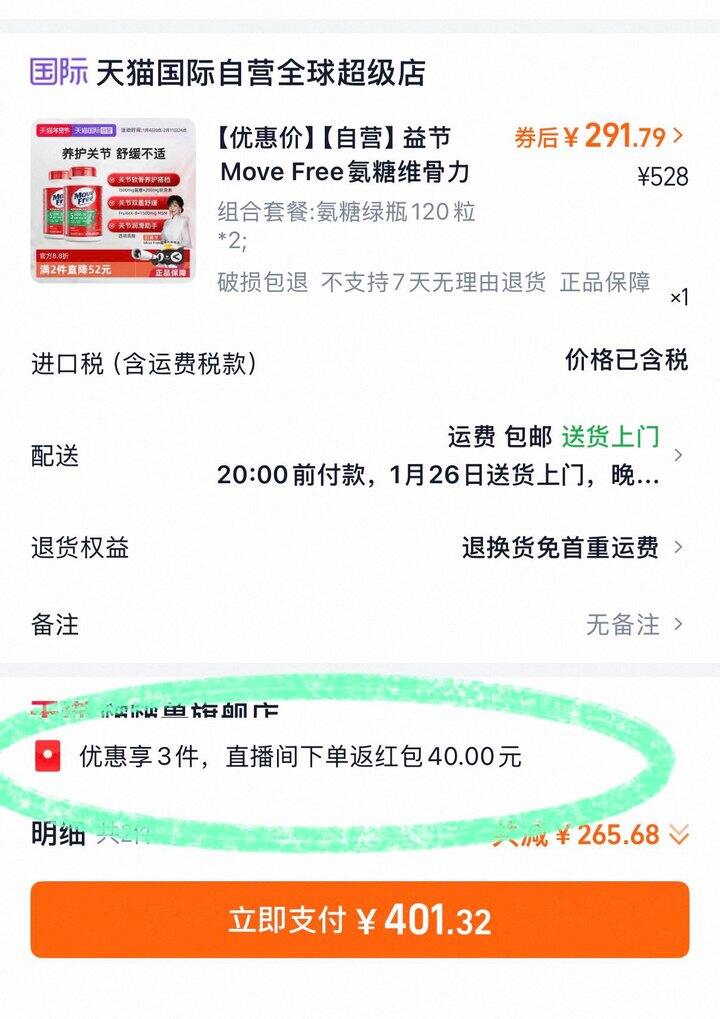This screenshot has width=720, height=1019.
Task: Pay now ¥401.32 with 立即支付
Action: pyautogui.click(x=359, y=919)
